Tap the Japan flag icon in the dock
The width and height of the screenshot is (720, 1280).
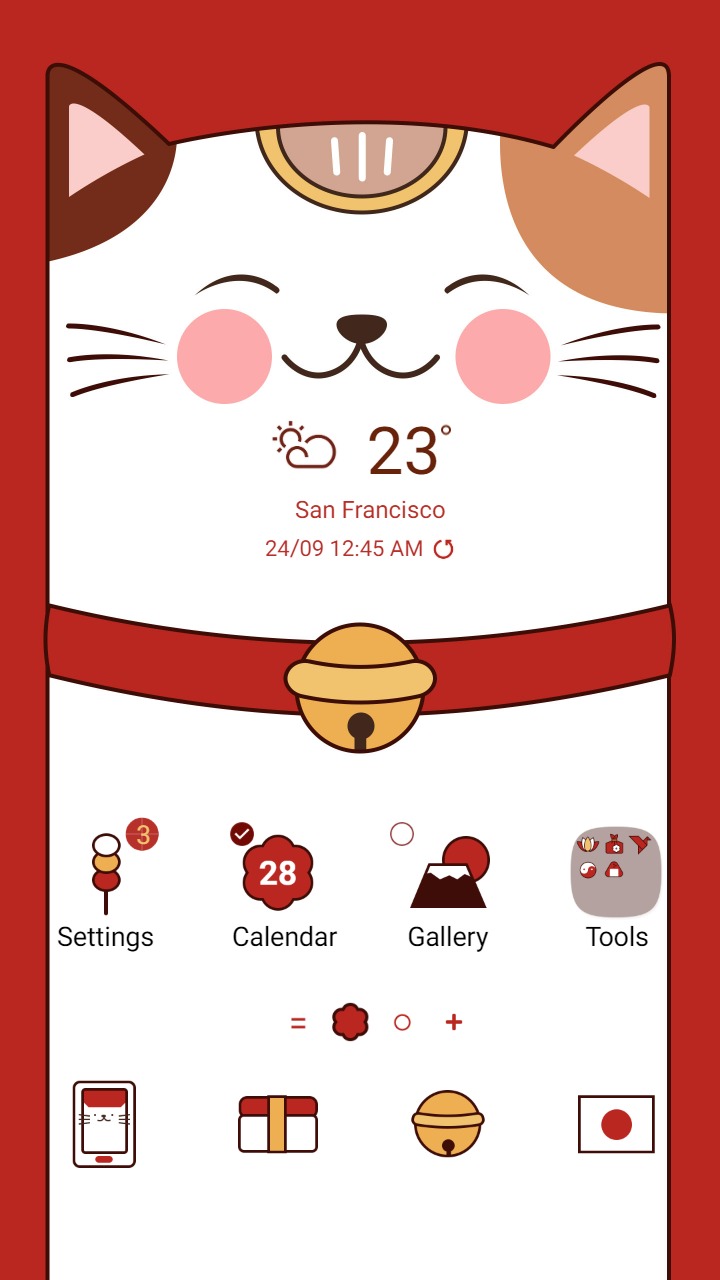[x=614, y=1123]
